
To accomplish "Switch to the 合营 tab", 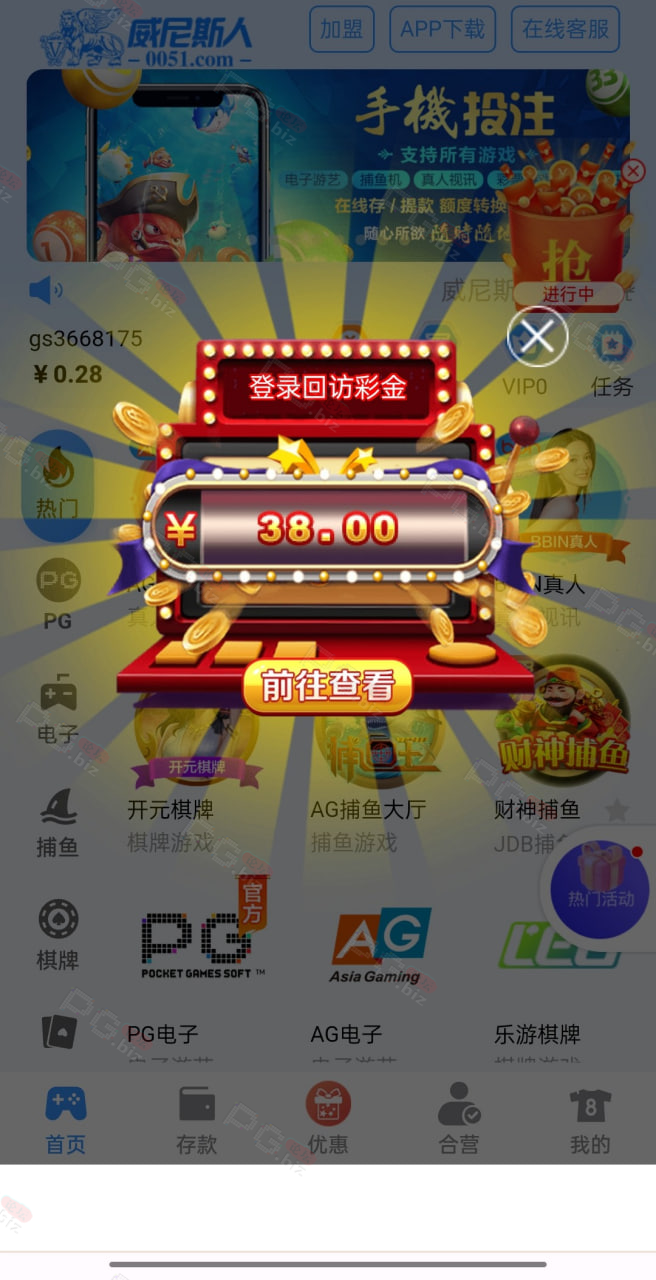I will click(x=459, y=1119).
